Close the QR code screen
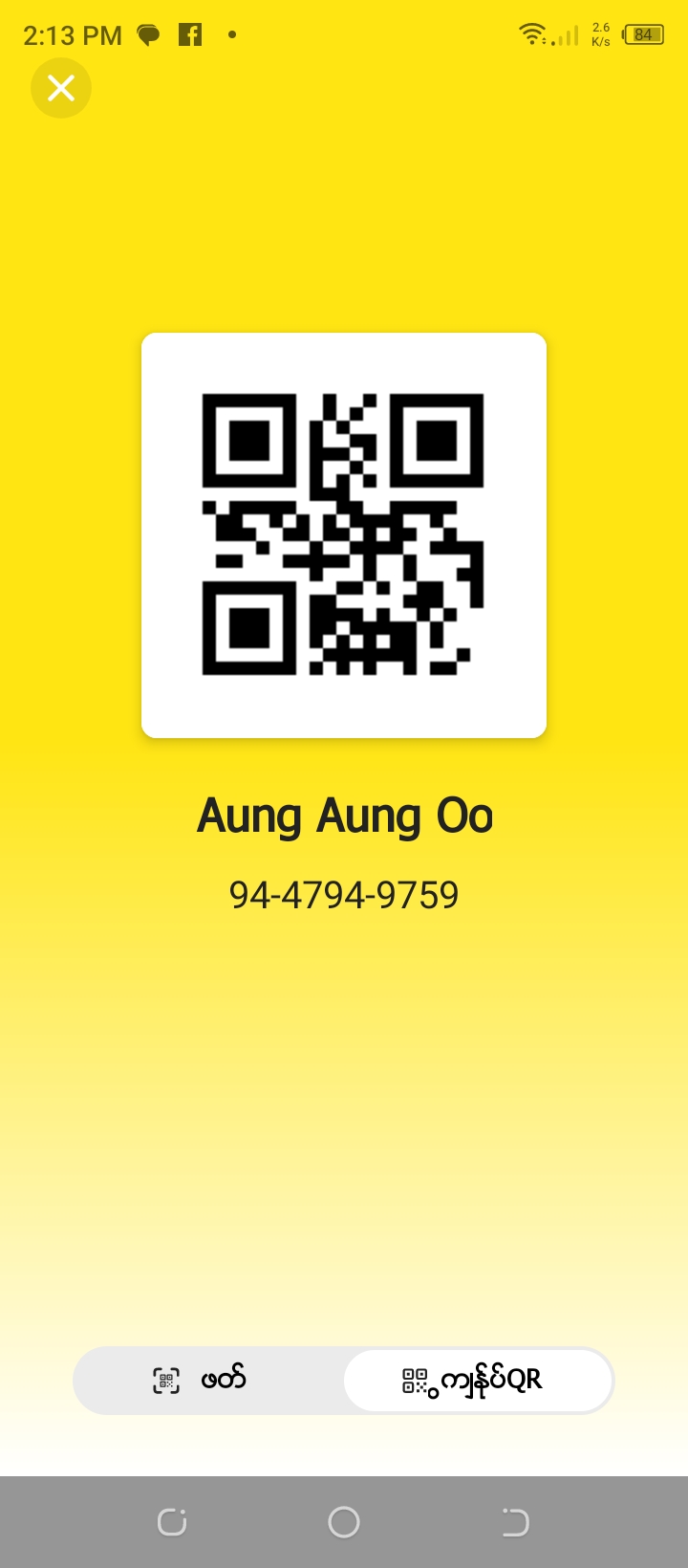688x1568 pixels. [61, 88]
